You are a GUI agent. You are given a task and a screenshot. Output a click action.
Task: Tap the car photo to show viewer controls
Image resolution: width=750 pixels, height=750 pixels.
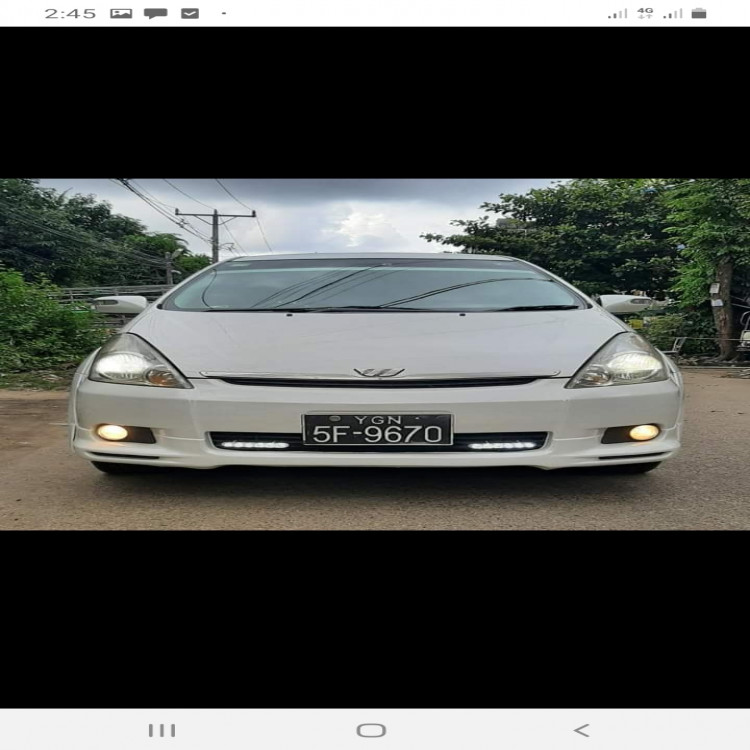tap(375, 355)
